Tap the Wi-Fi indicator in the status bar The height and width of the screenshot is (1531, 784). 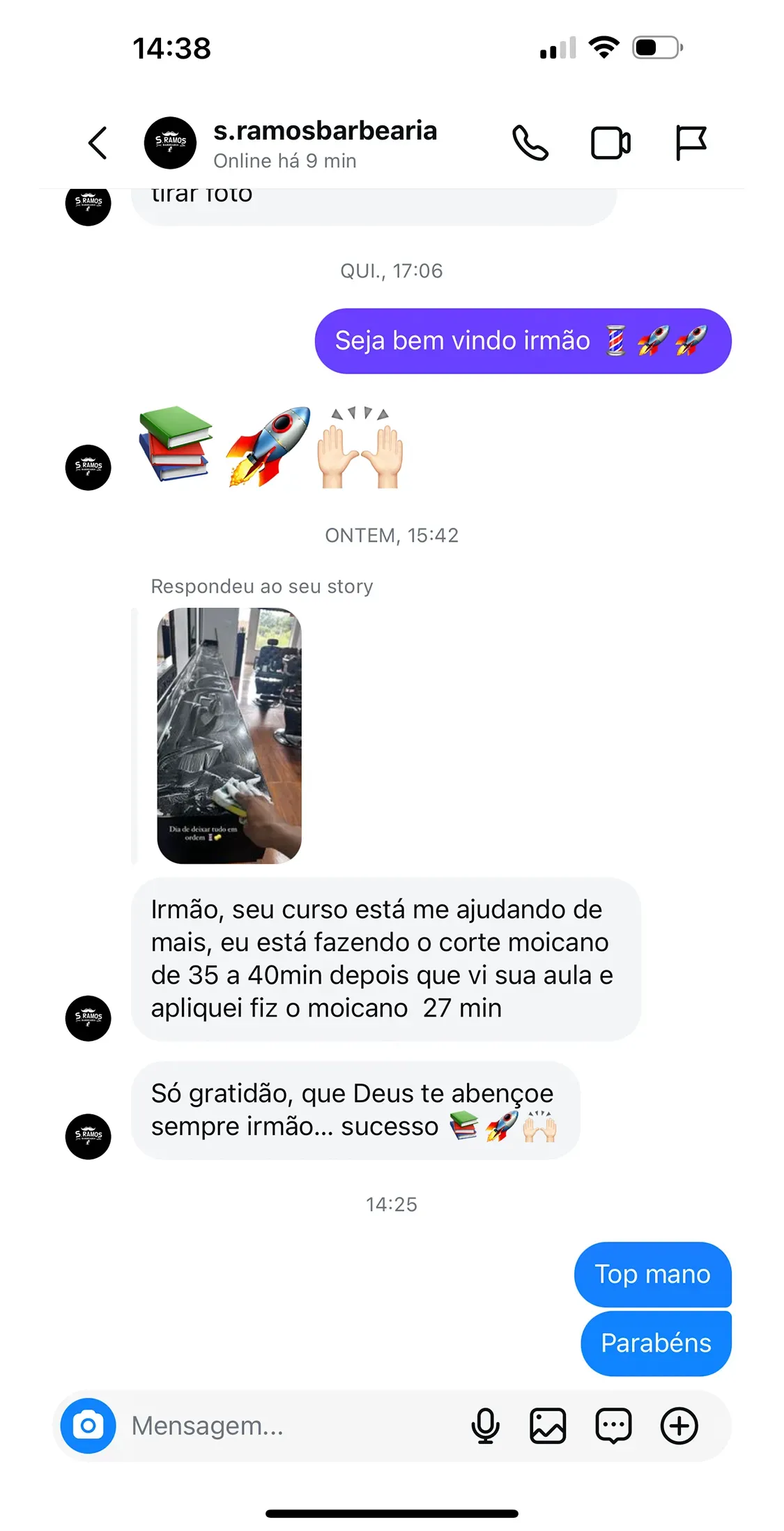[604, 47]
